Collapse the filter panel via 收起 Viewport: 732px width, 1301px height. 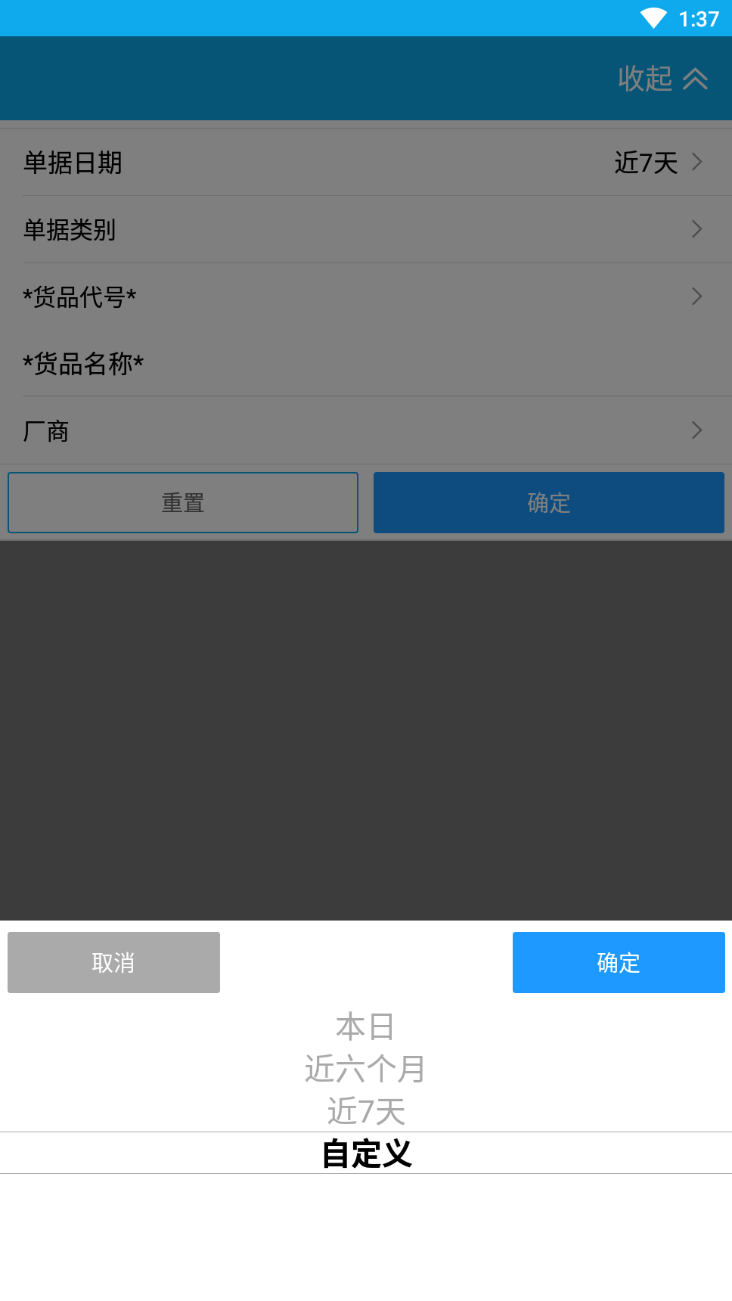point(663,78)
